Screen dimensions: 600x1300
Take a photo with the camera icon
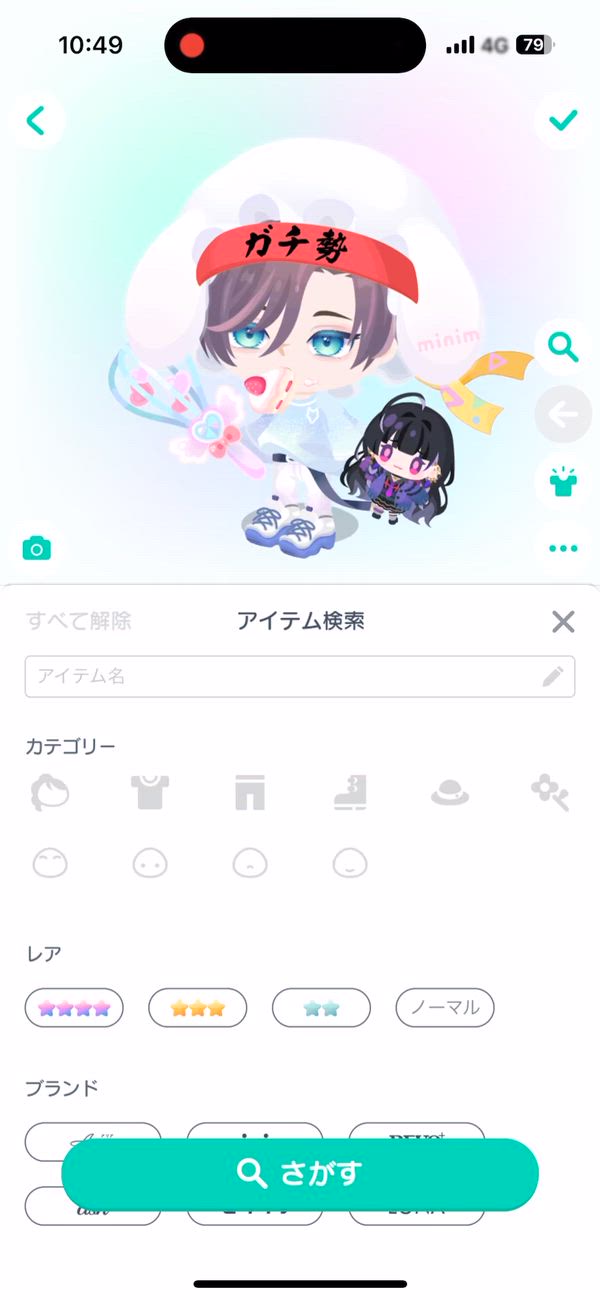point(37,548)
